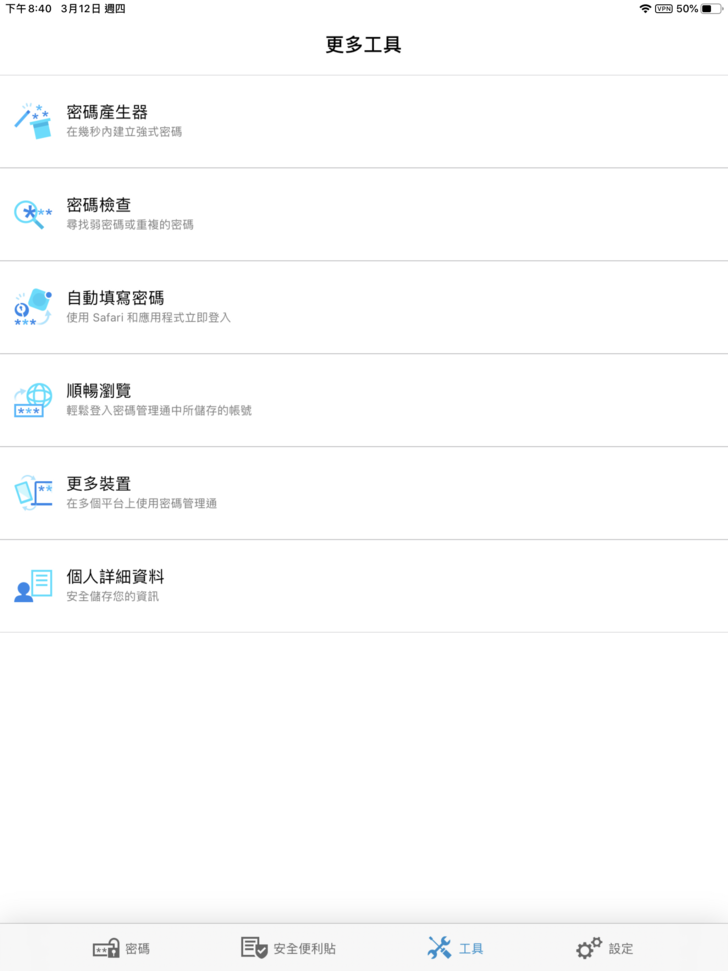Switch to the 密碼 tab

click(x=121, y=948)
